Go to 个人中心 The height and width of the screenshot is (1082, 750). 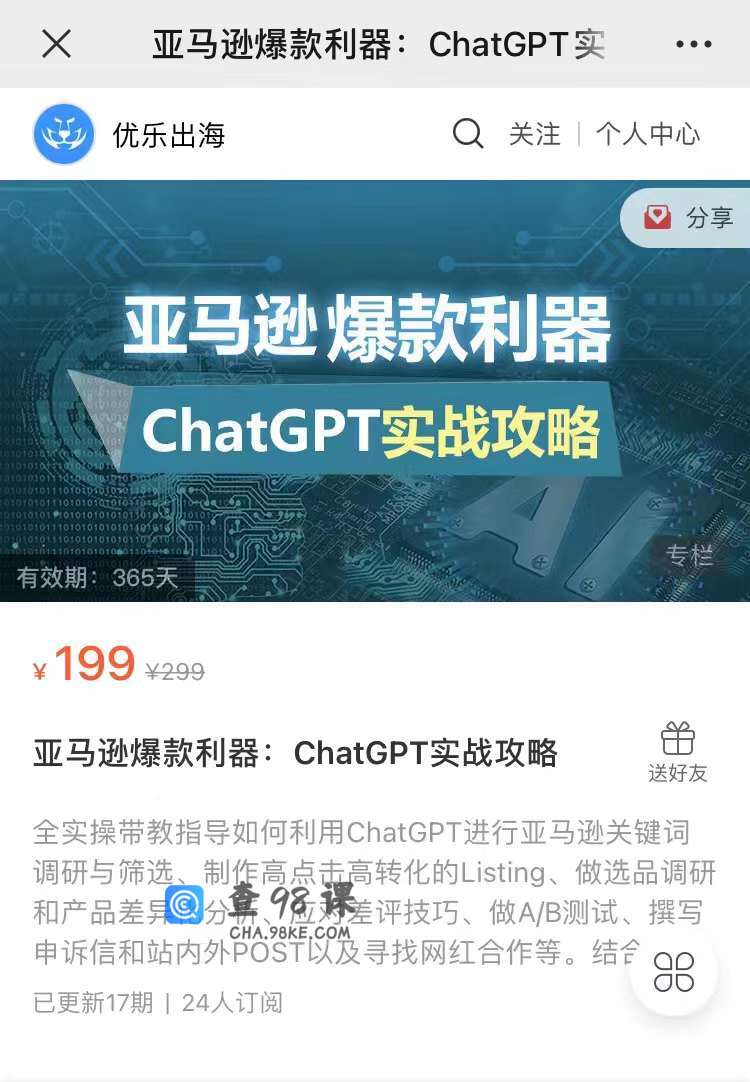(x=648, y=134)
